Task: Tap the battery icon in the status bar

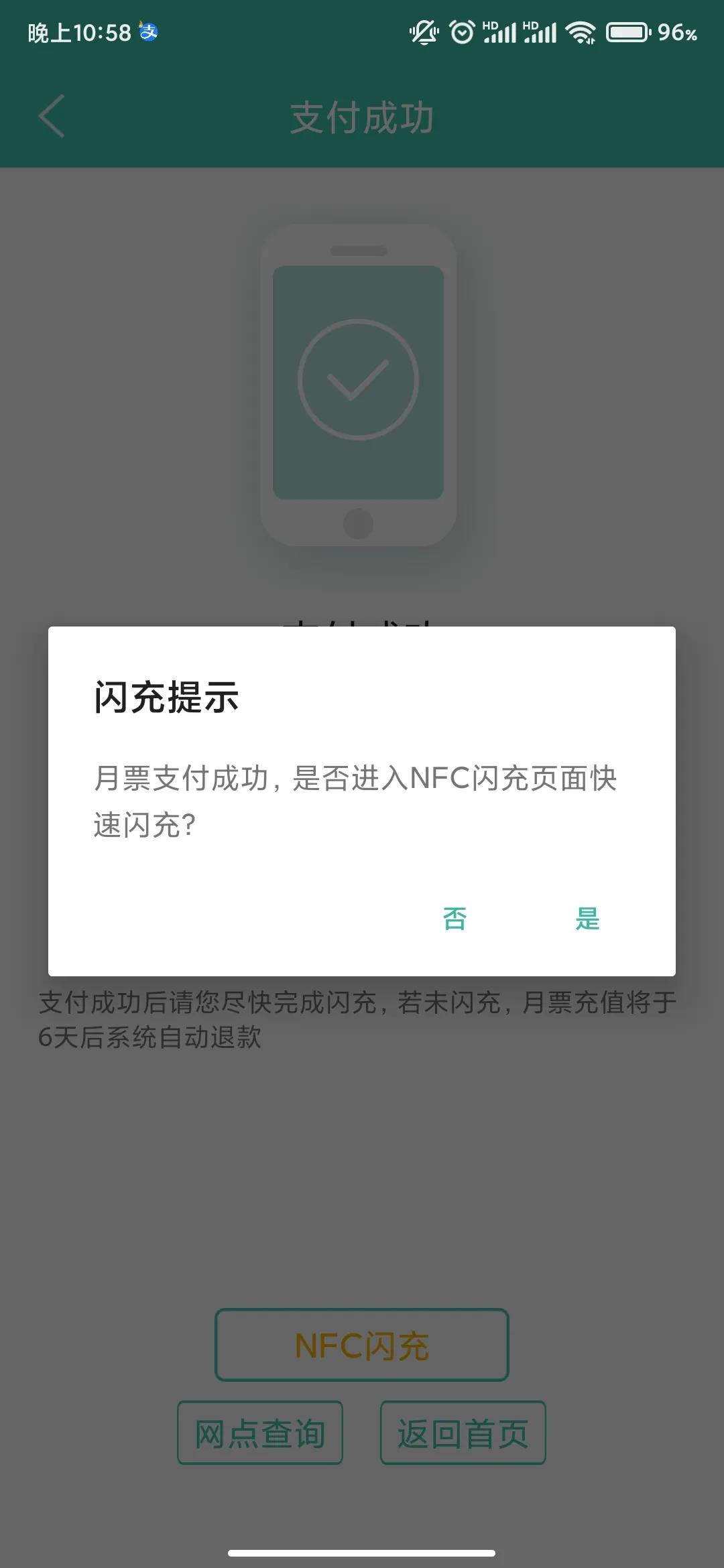Action: [628, 30]
